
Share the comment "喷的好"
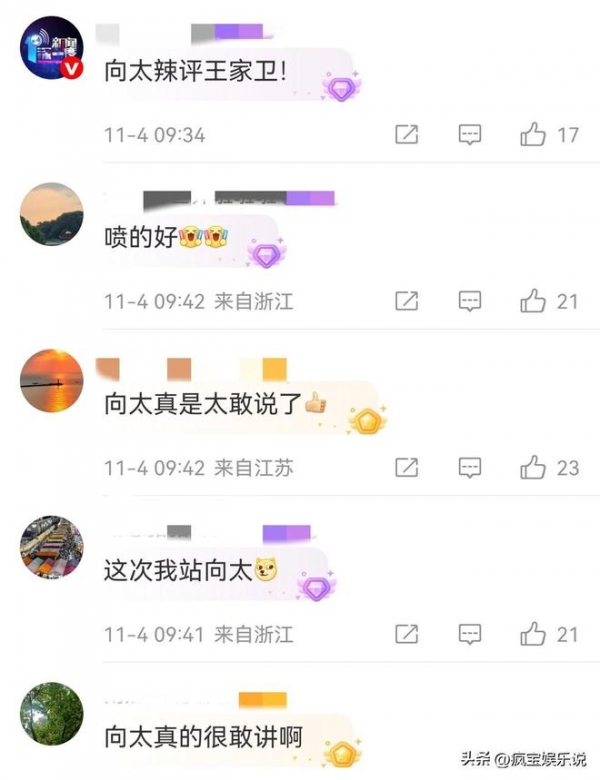point(406,300)
